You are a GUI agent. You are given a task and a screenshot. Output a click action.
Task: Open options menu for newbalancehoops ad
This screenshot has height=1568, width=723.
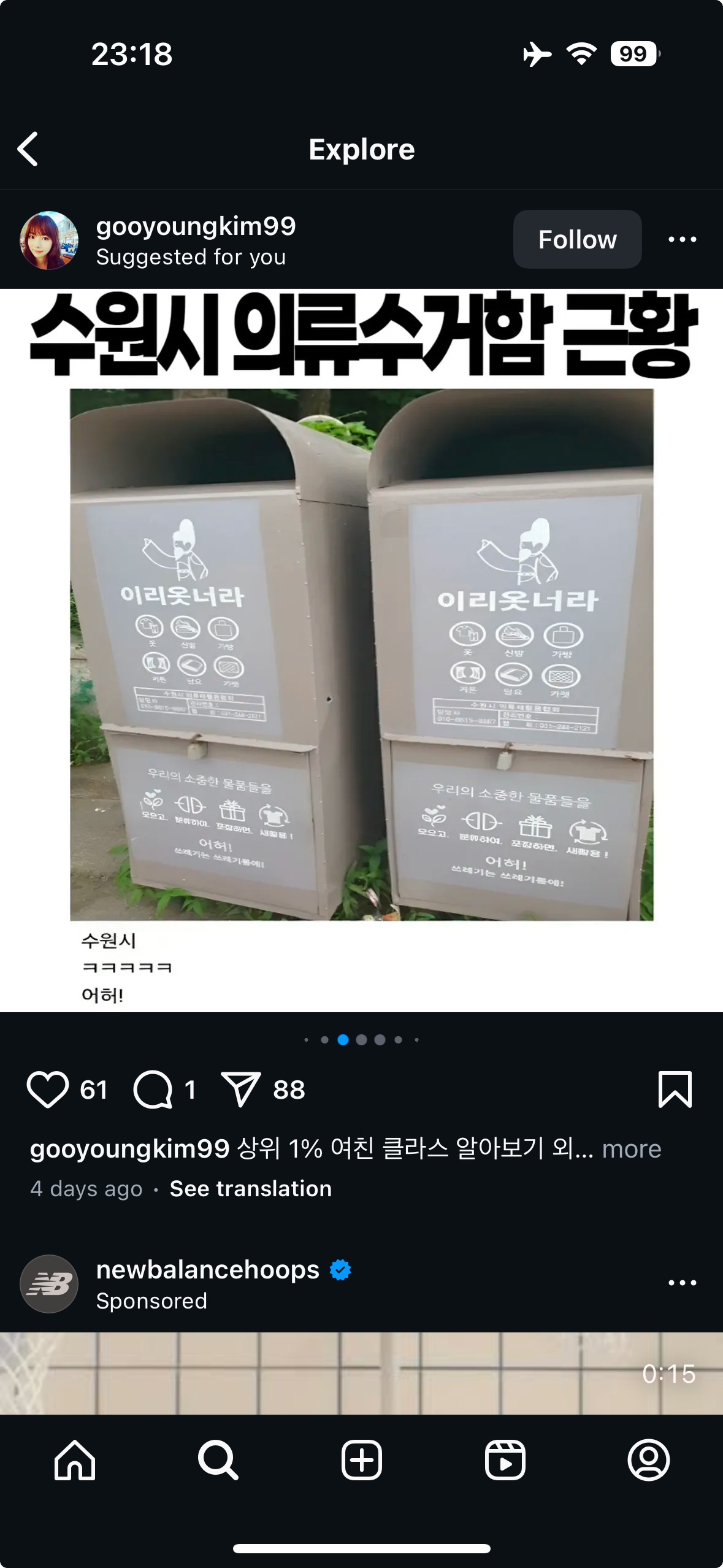682,1283
